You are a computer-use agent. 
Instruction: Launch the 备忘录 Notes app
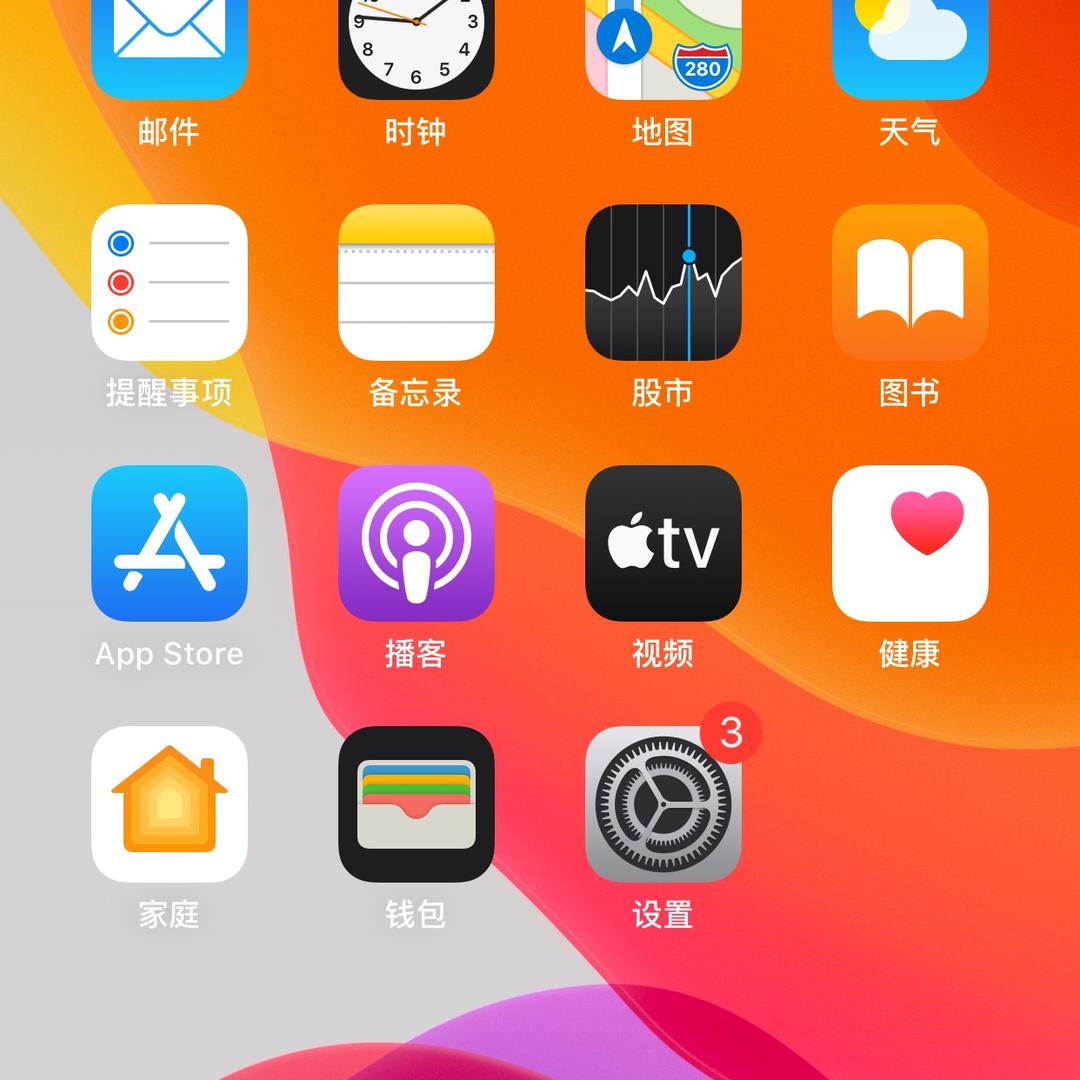tap(416, 282)
